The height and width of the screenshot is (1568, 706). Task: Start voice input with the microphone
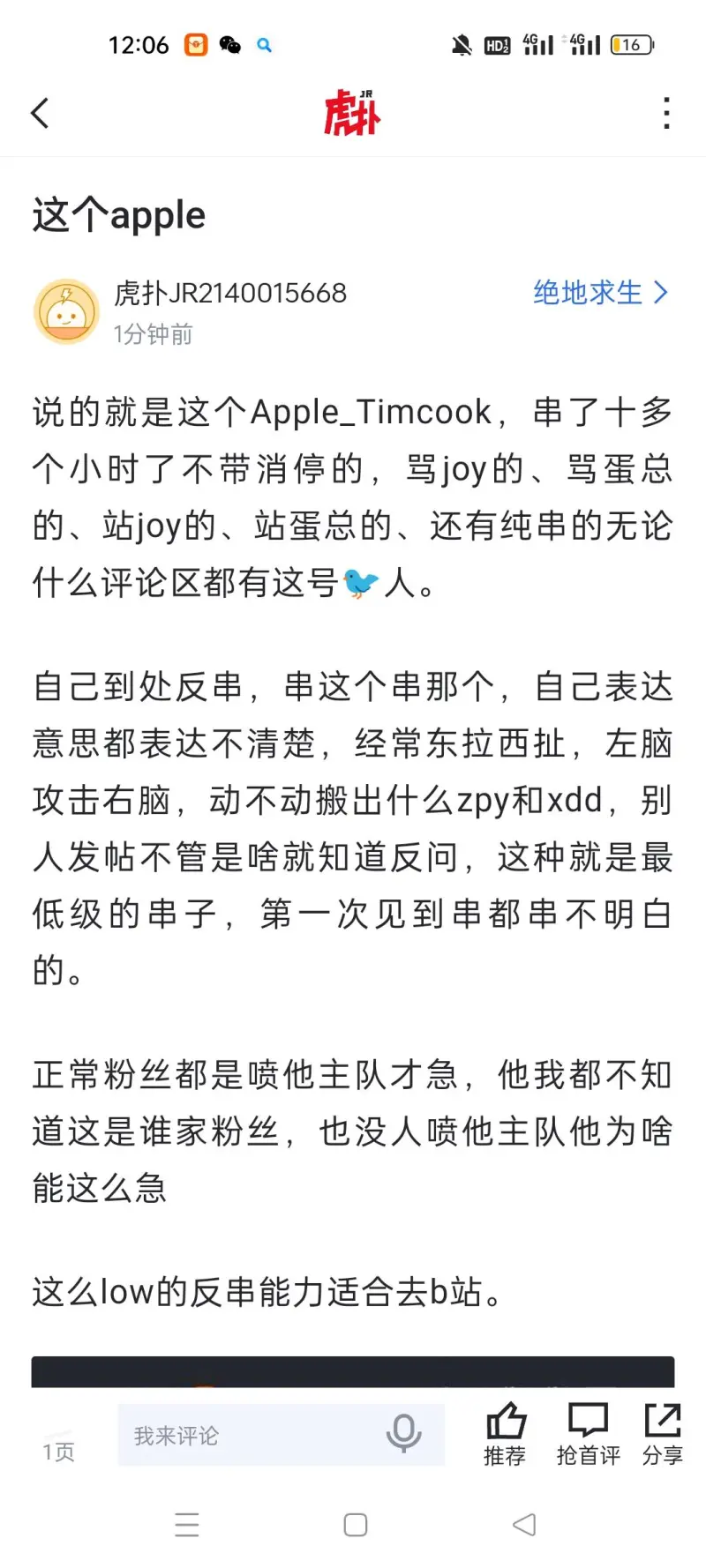[x=404, y=1434]
